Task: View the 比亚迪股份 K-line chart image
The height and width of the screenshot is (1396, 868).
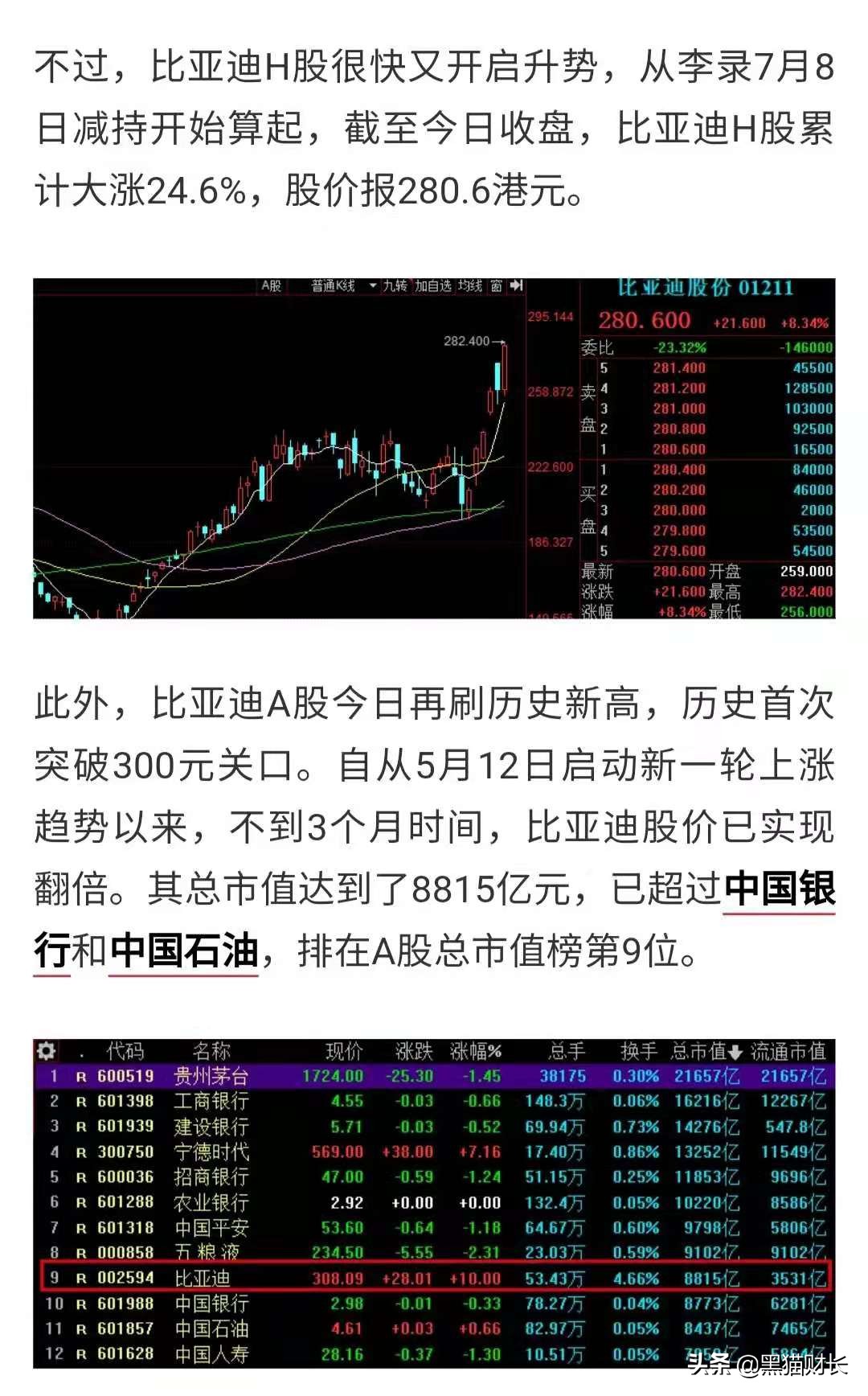Action: pyautogui.click(x=434, y=449)
